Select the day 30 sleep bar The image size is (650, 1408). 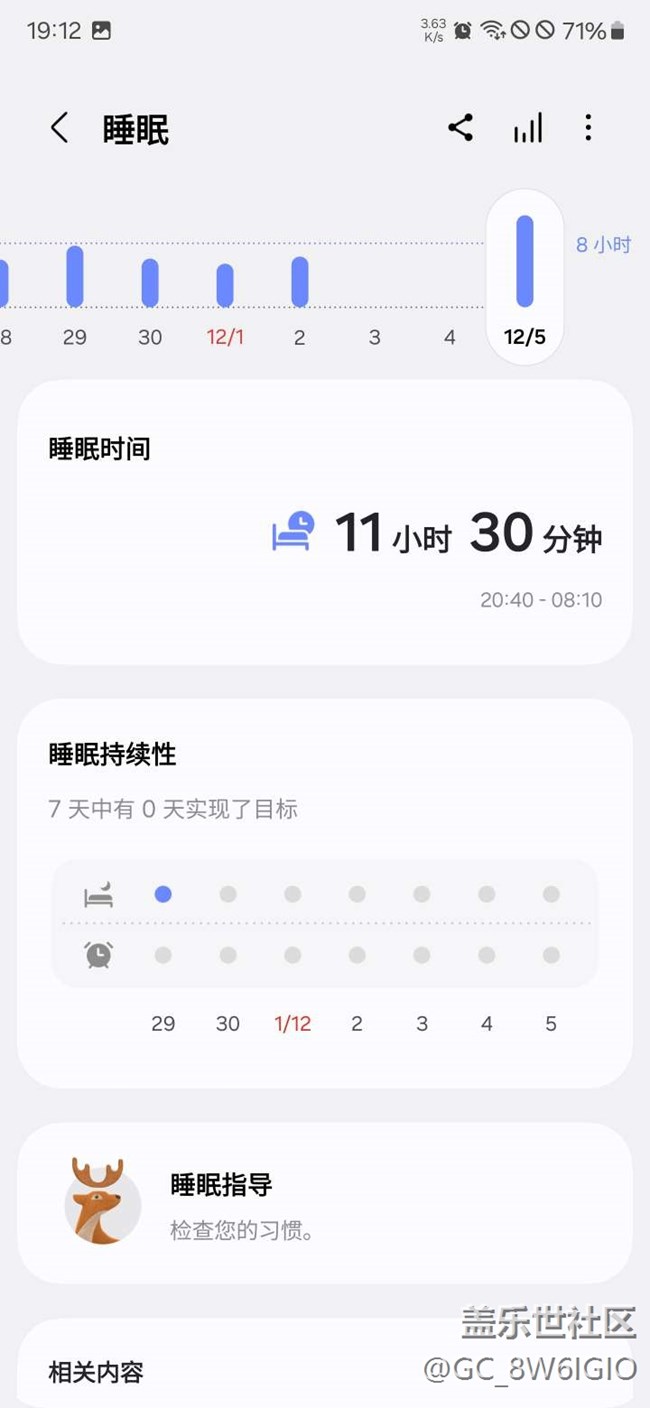point(150,283)
